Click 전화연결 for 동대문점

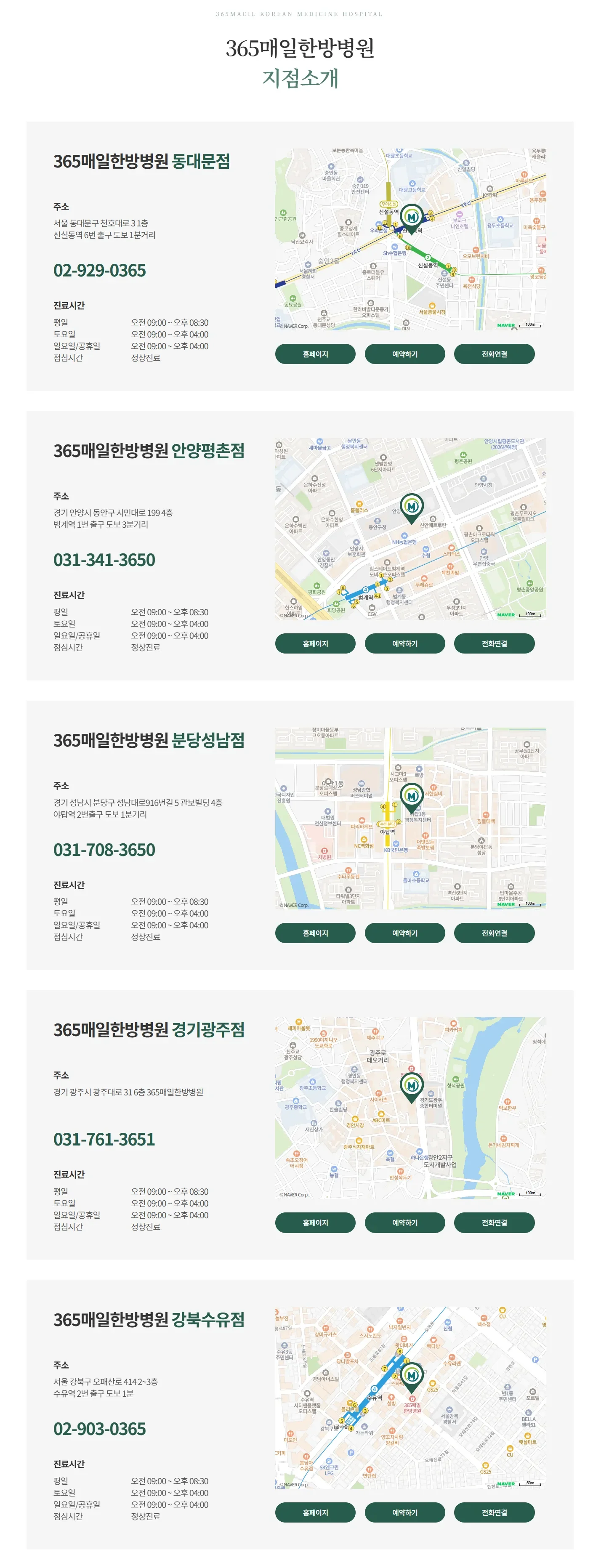click(494, 353)
